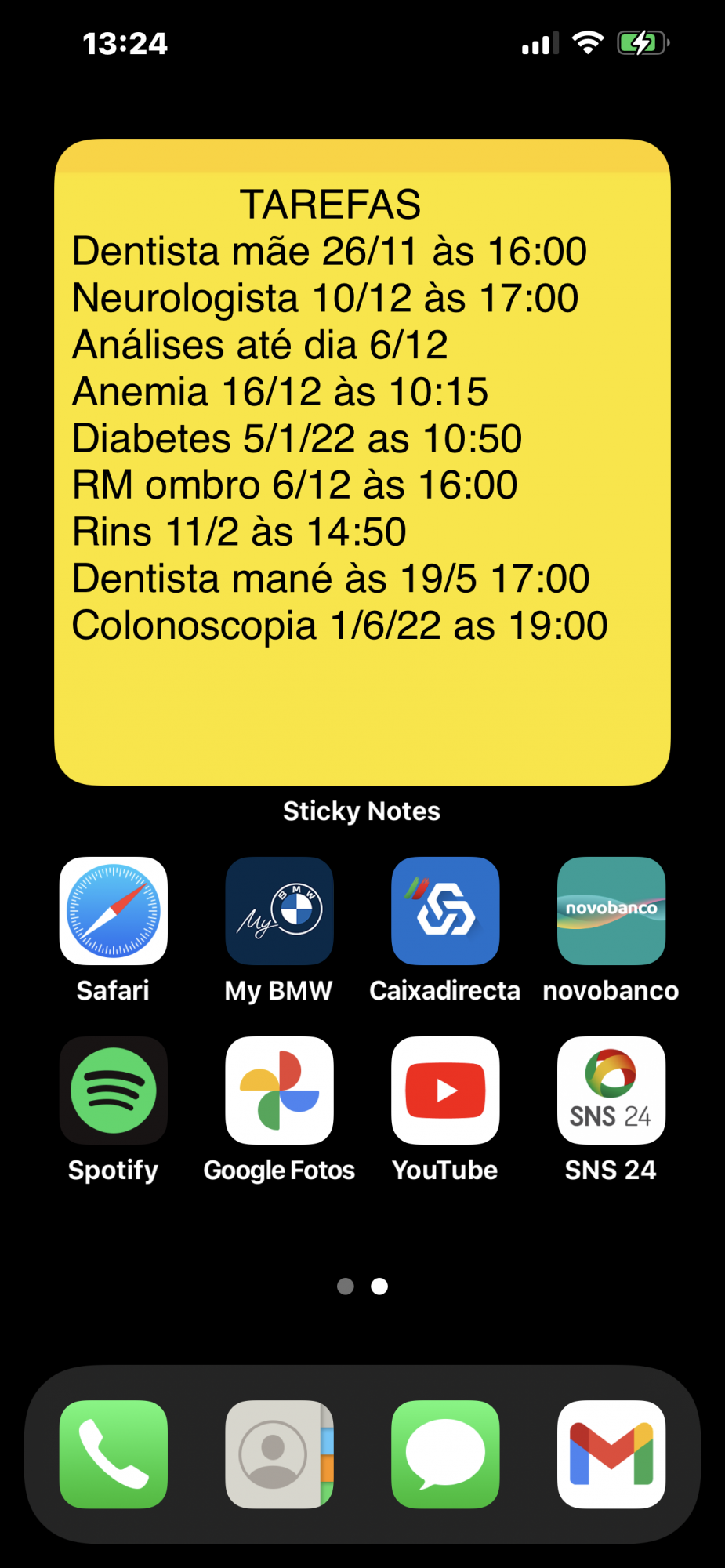Screen dimensions: 725x1568
Task: Open the Sticky Notes TAREFAS widget
Action: [x=362, y=462]
